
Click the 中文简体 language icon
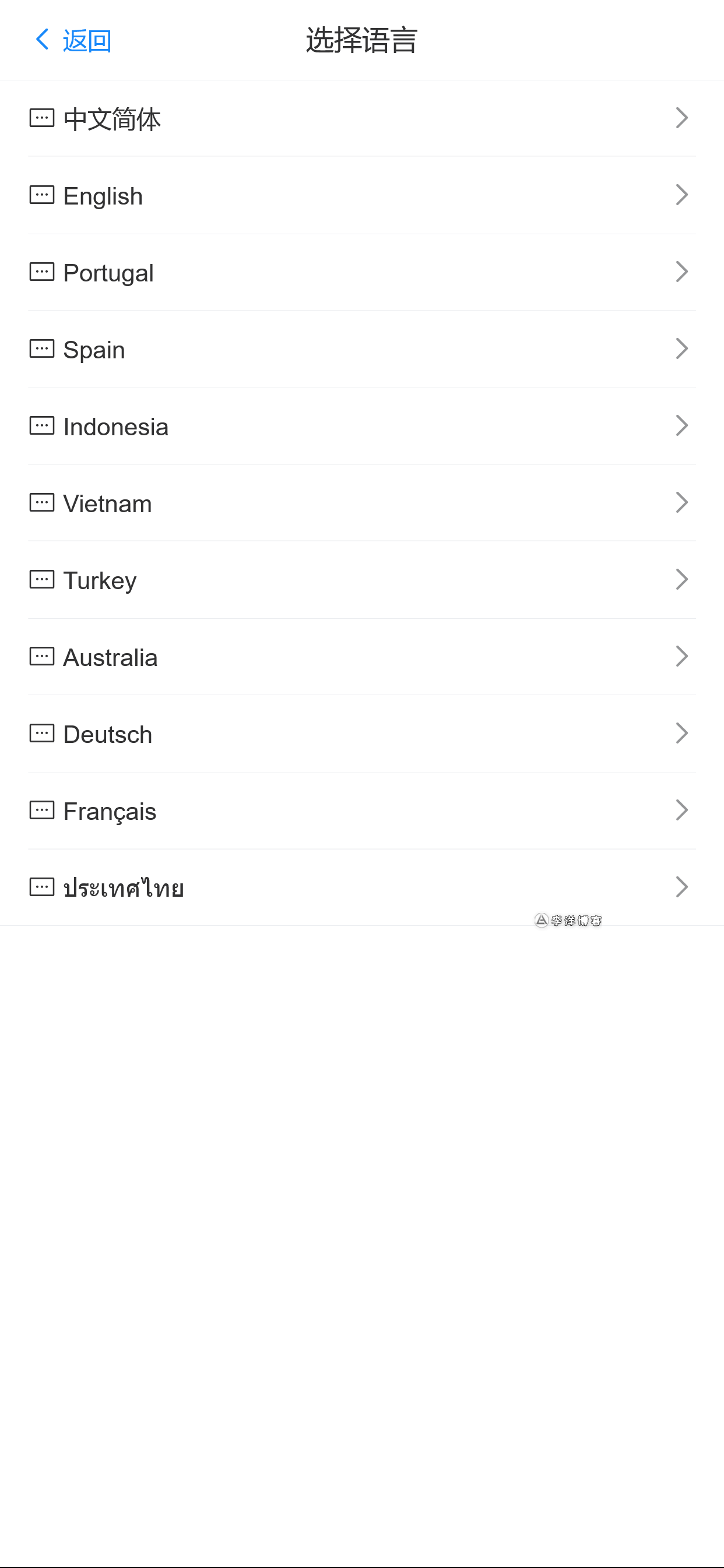[x=41, y=118]
